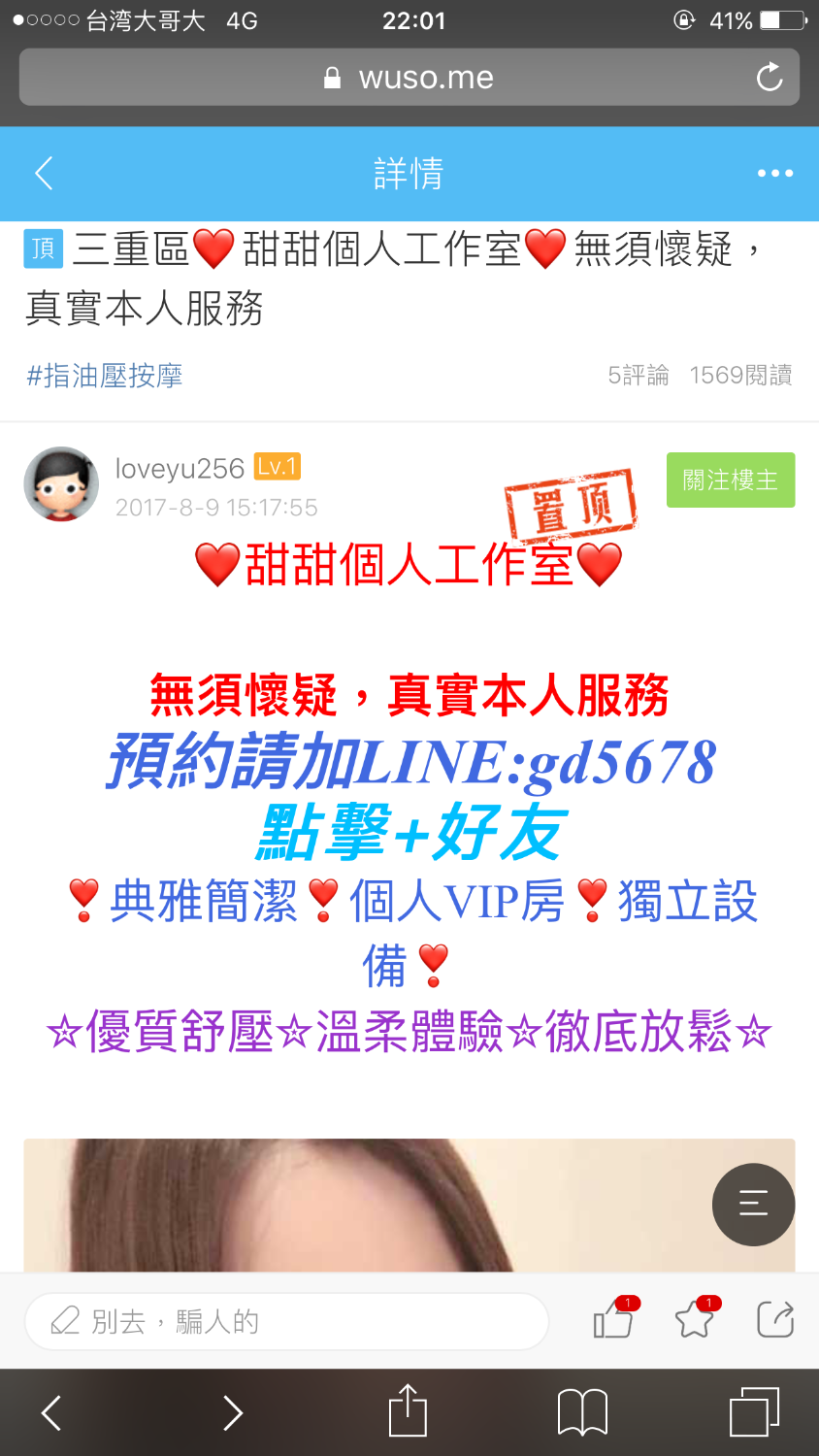Open the three-dot overflow menu
This screenshot has height=1456, width=819.
point(774,174)
